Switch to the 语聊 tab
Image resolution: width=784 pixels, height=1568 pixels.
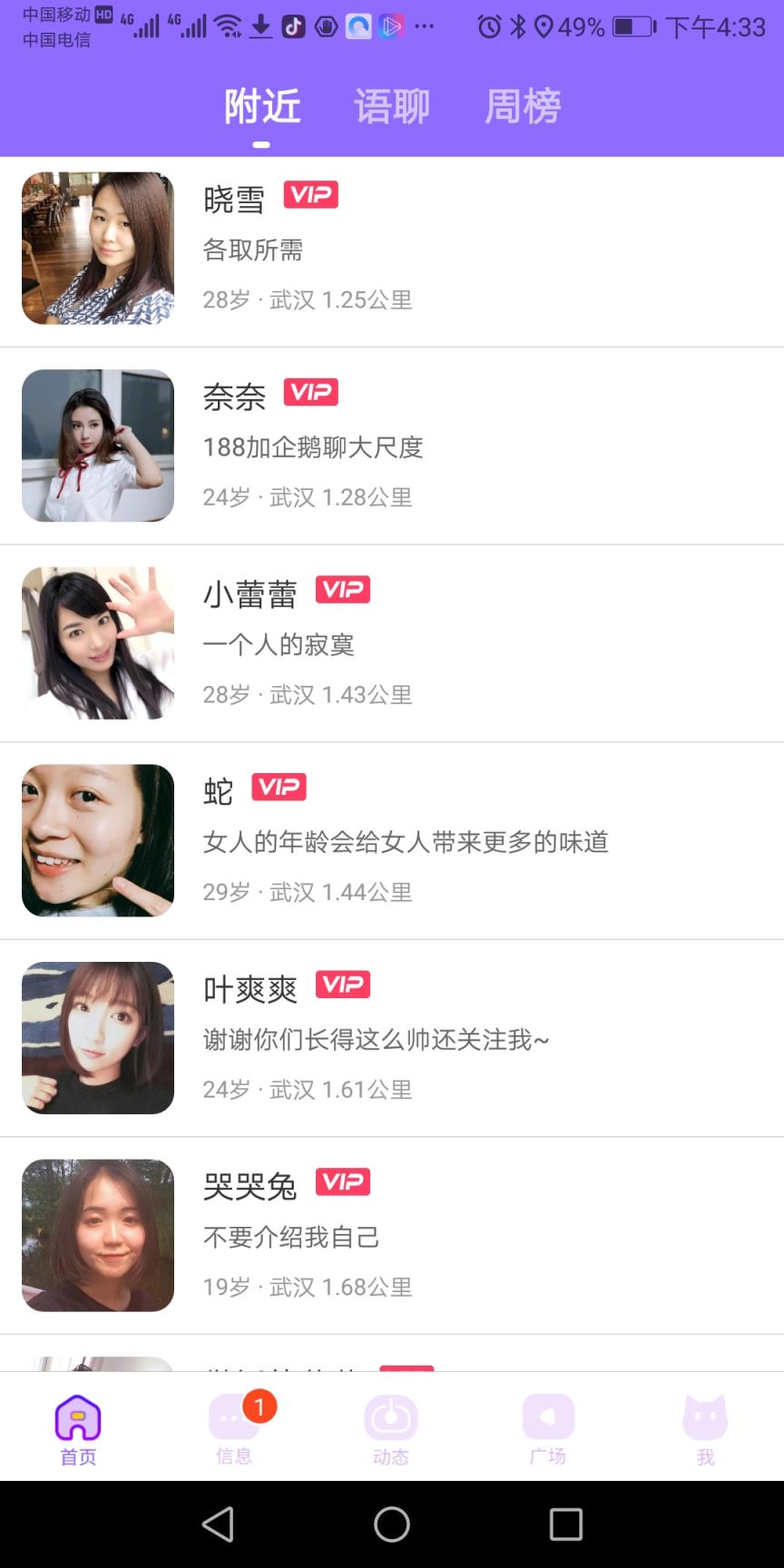click(392, 104)
